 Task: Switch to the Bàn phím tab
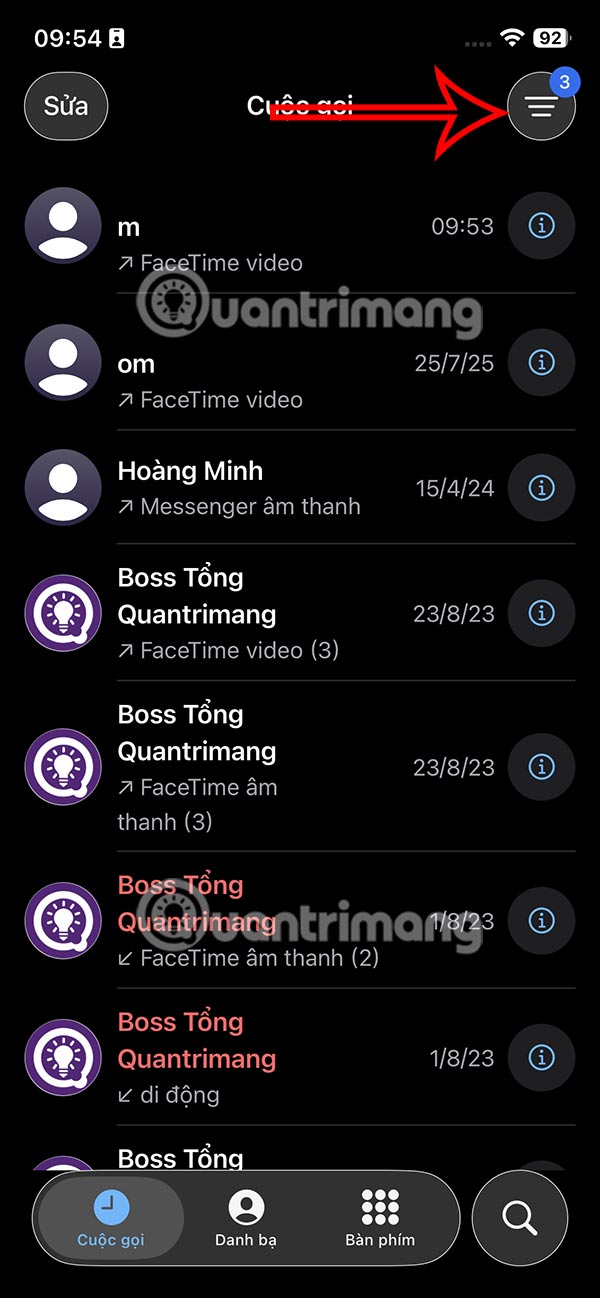point(380,1218)
